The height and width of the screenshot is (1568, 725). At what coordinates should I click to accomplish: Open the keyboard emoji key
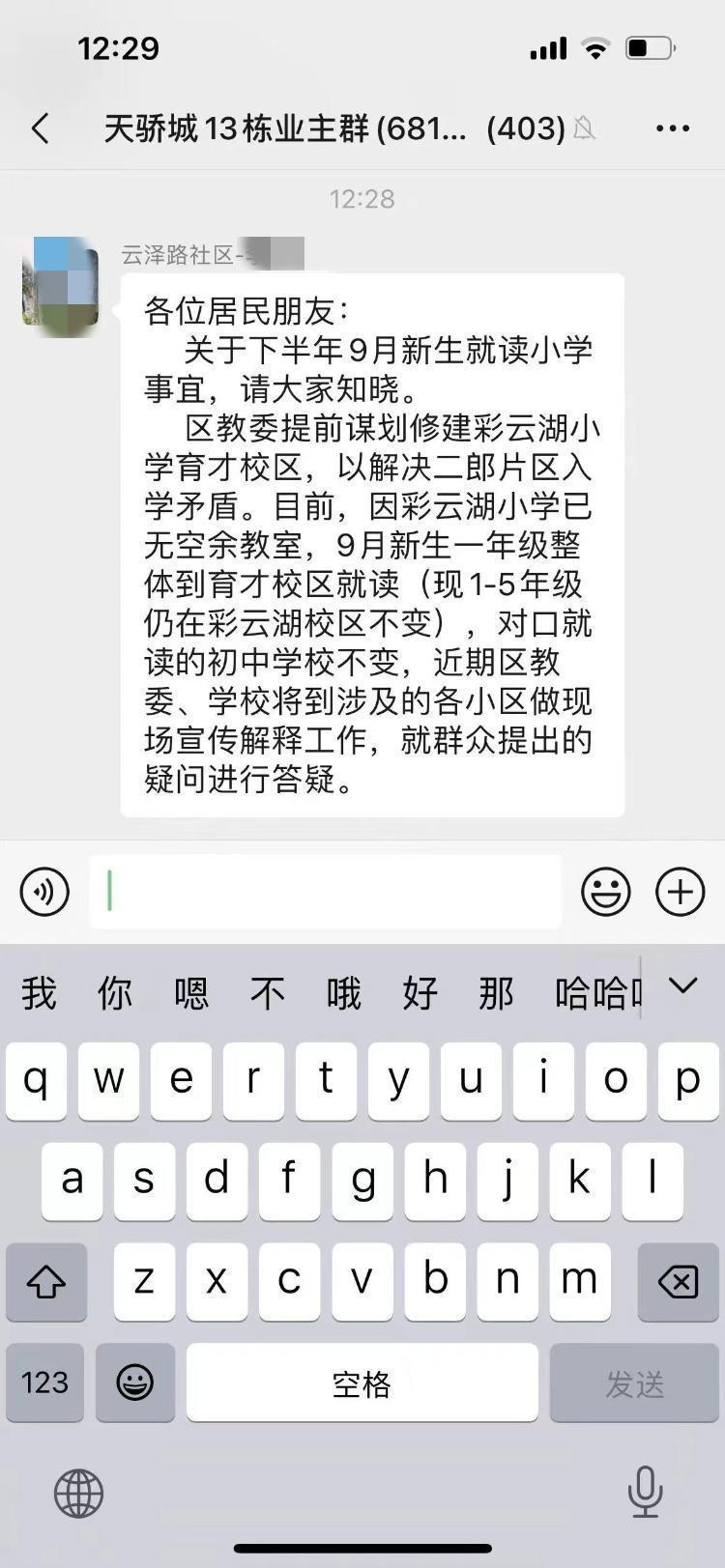(134, 1383)
